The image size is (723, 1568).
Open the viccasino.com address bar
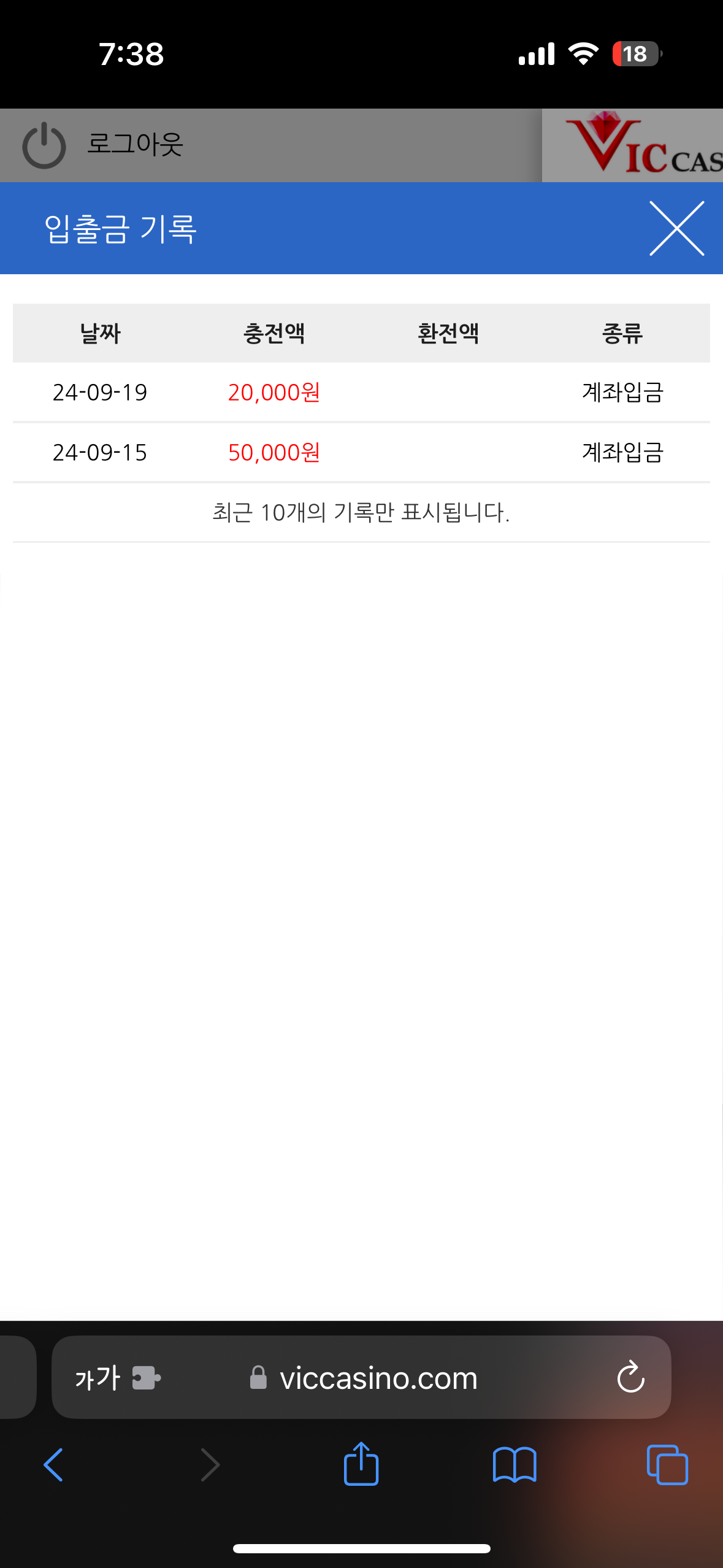coord(363,1378)
